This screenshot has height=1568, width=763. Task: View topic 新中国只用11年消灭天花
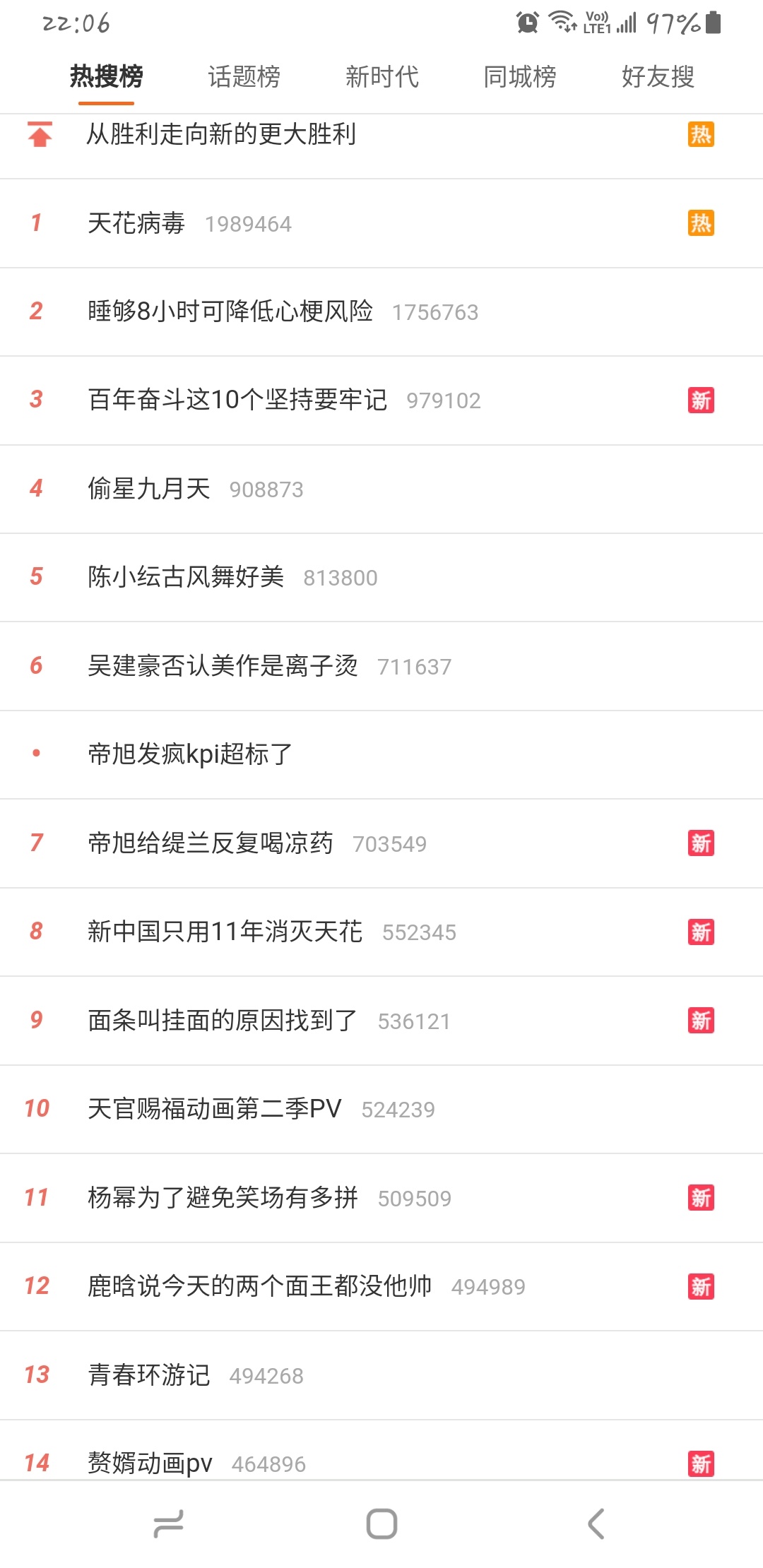381,932
